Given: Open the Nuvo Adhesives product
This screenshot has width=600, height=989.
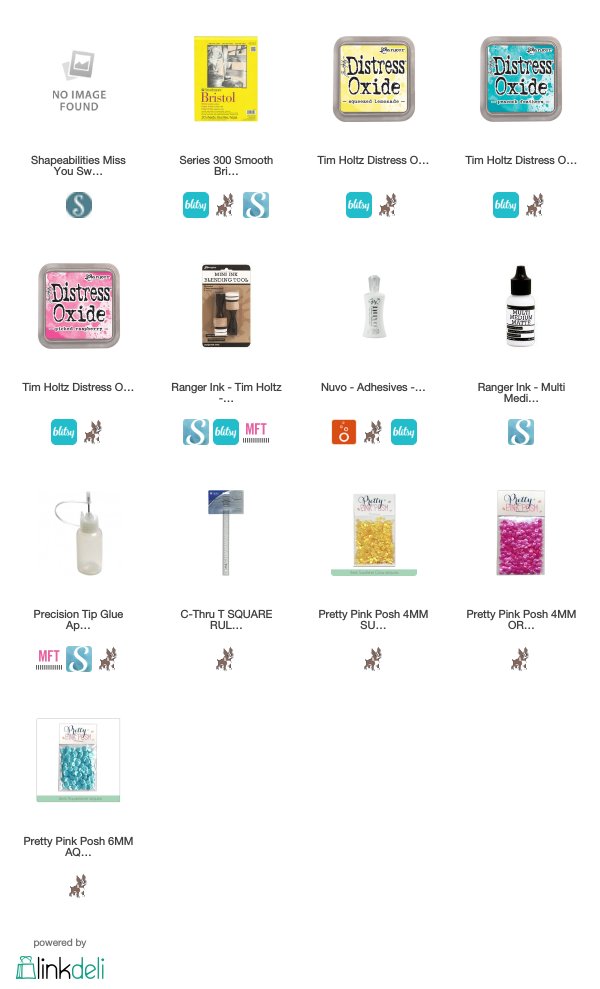Looking at the screenshot, I should 374,306.
